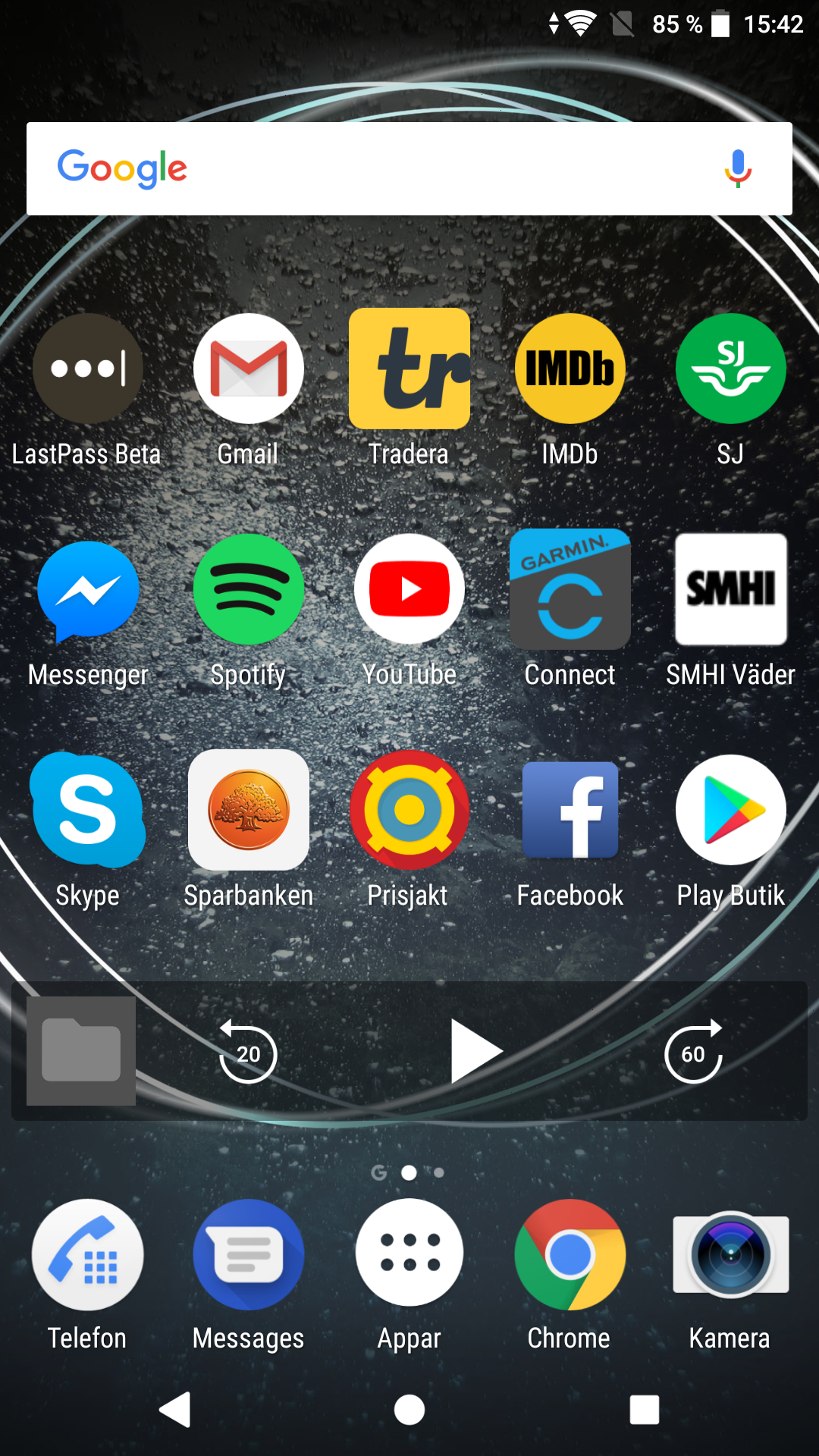Open Messenger

pyautogui.click(x=87, y=590)
